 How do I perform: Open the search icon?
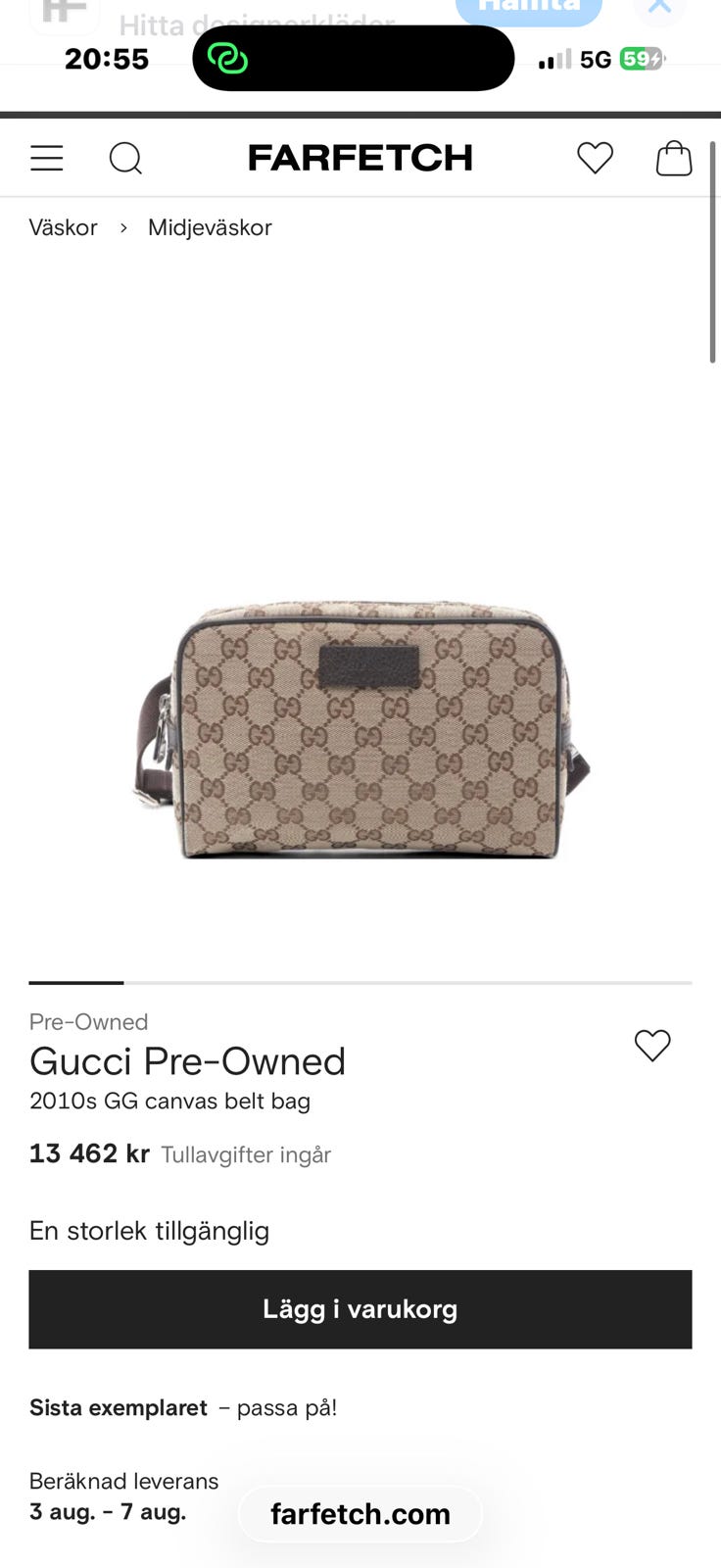click(x=125, y=158)
